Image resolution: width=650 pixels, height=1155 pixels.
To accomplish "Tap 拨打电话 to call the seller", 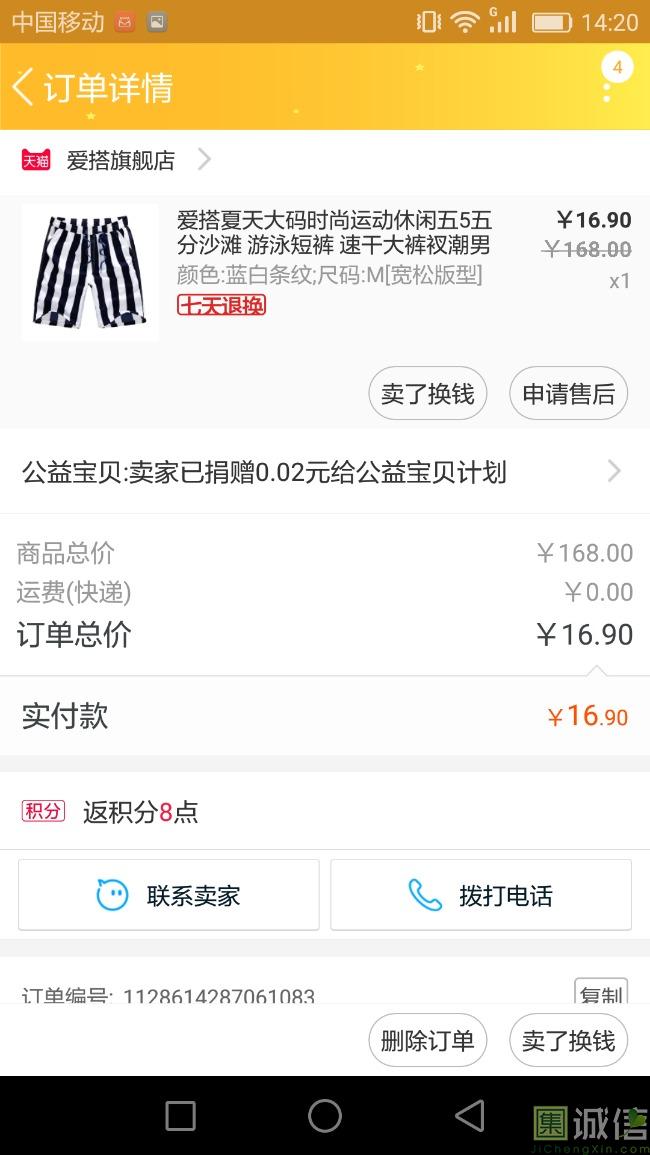I will pyautogui.click(x=481, y=895).
